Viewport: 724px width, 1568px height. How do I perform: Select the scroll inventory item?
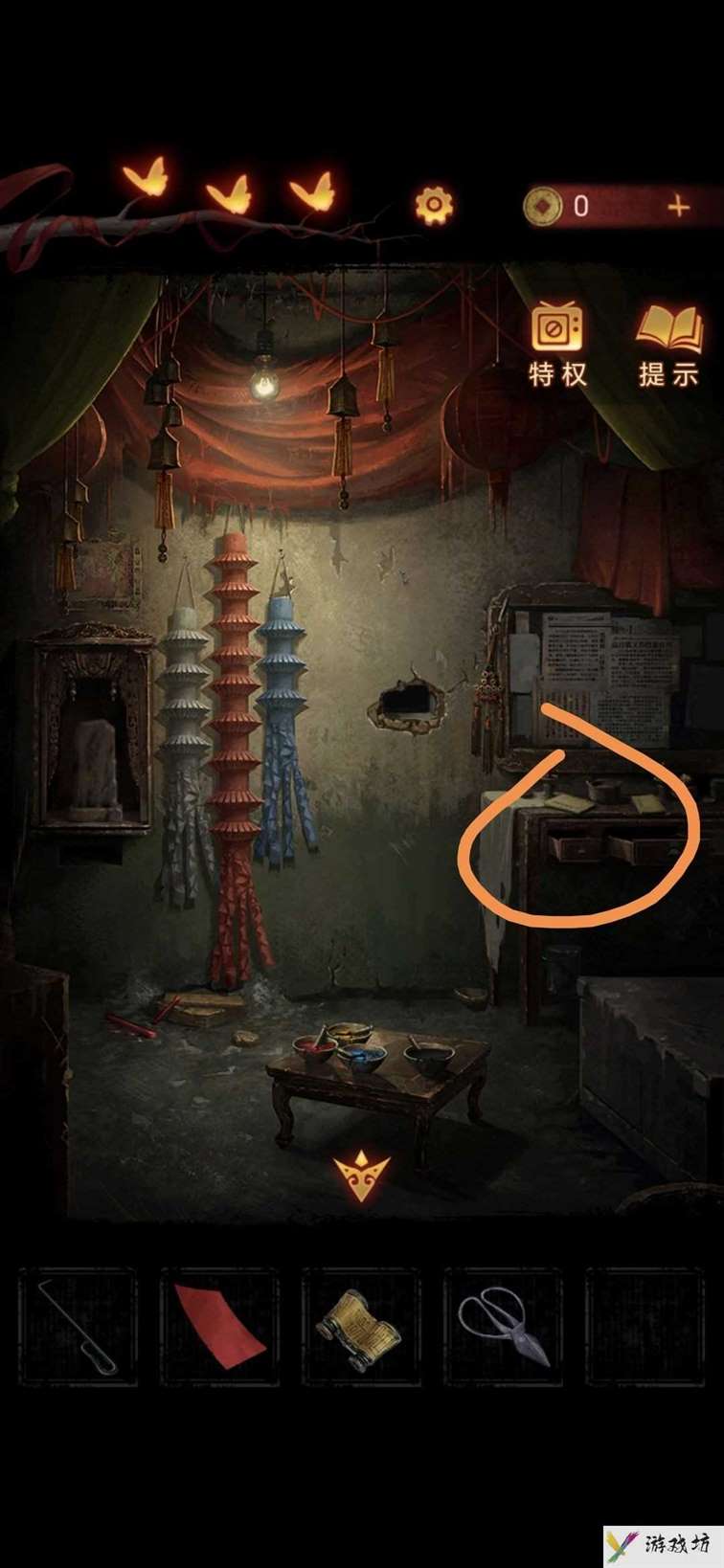(x=360, y=1326)
